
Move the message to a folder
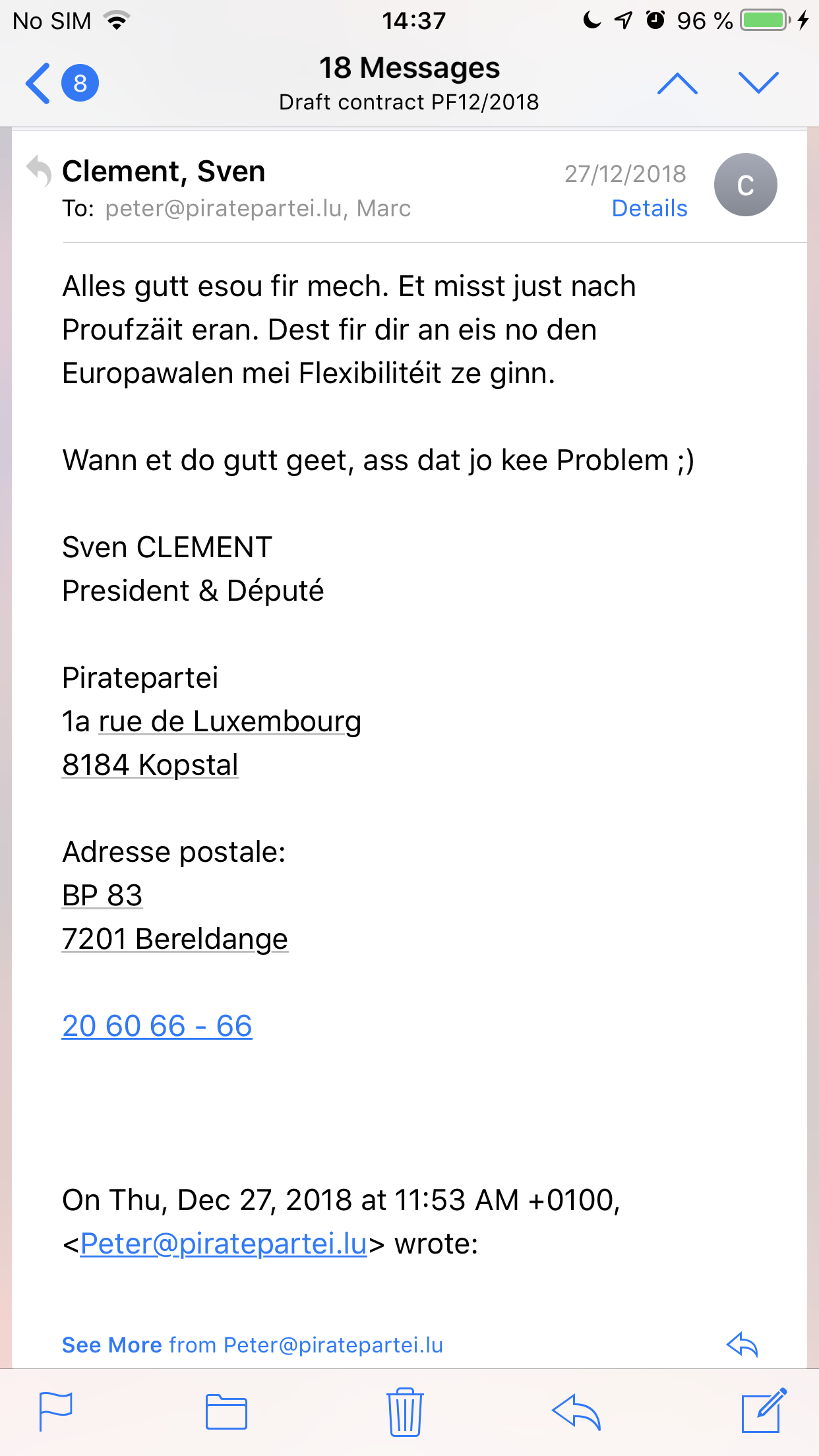tap(226, 1412)
